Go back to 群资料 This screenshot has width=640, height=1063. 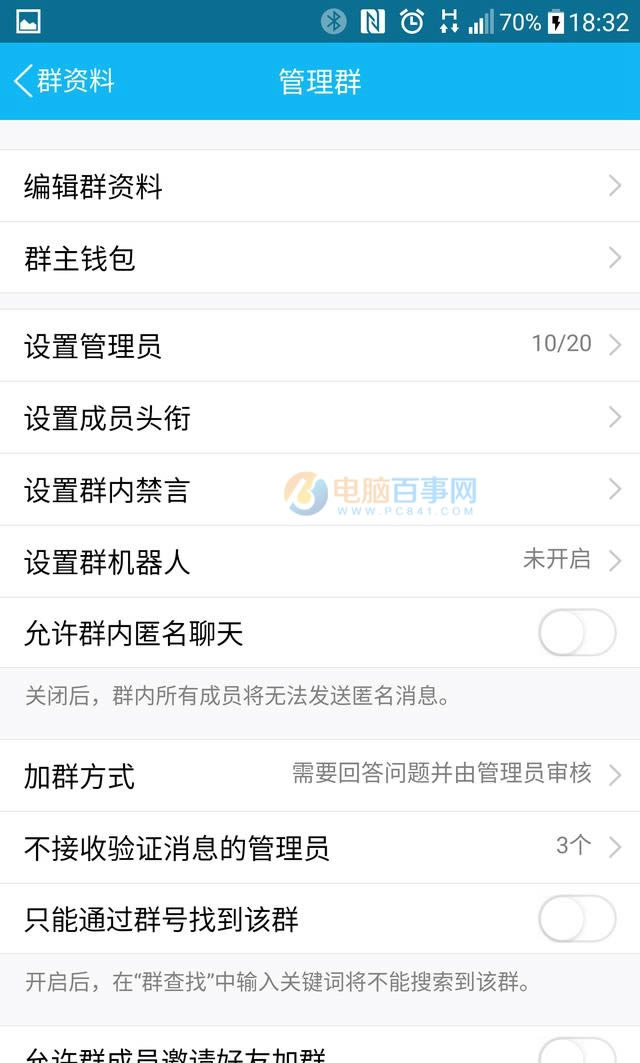tap(64, 81)
